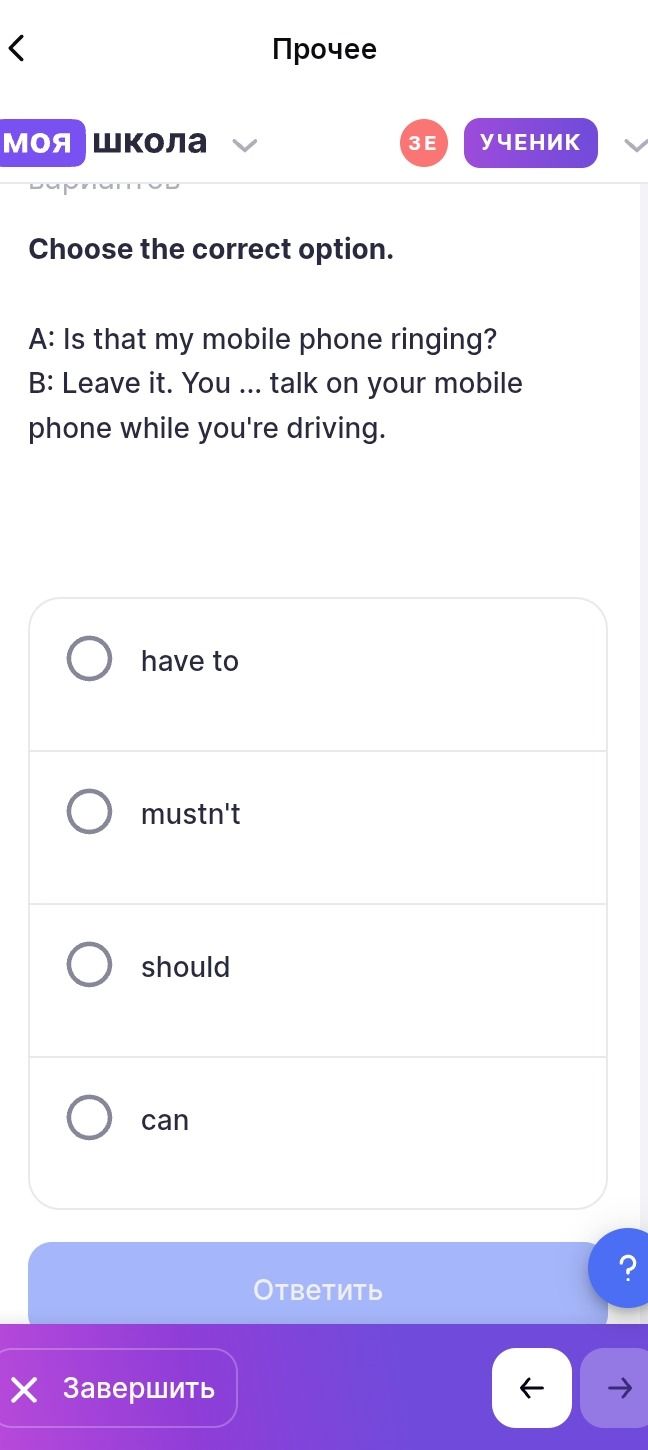Expand the Моя школа dropdown chevron
The height and width of the screenshot is (1450, 648).
[245, 144]
